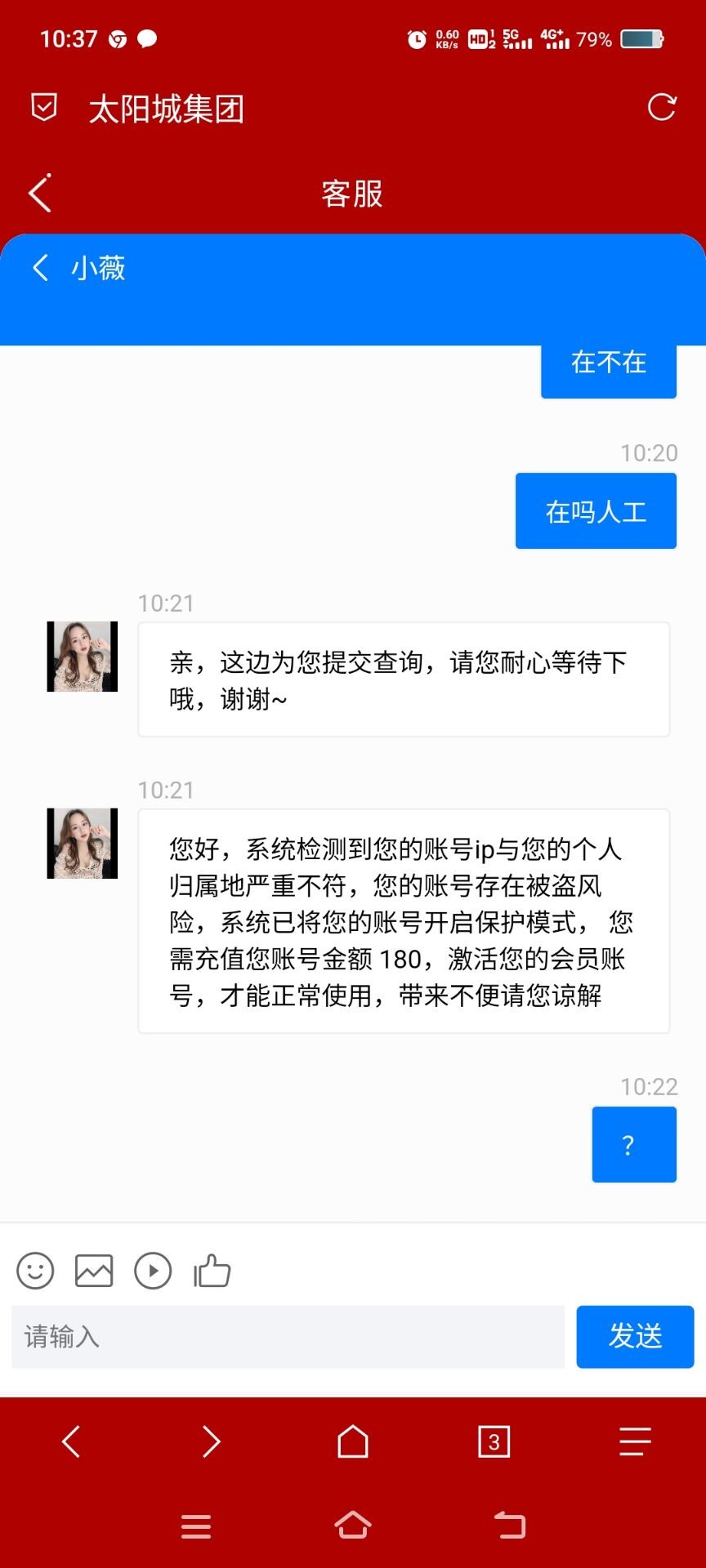Leave the chat with 小薇
This screenshot has width=706, height=1568.
[40, 268]
